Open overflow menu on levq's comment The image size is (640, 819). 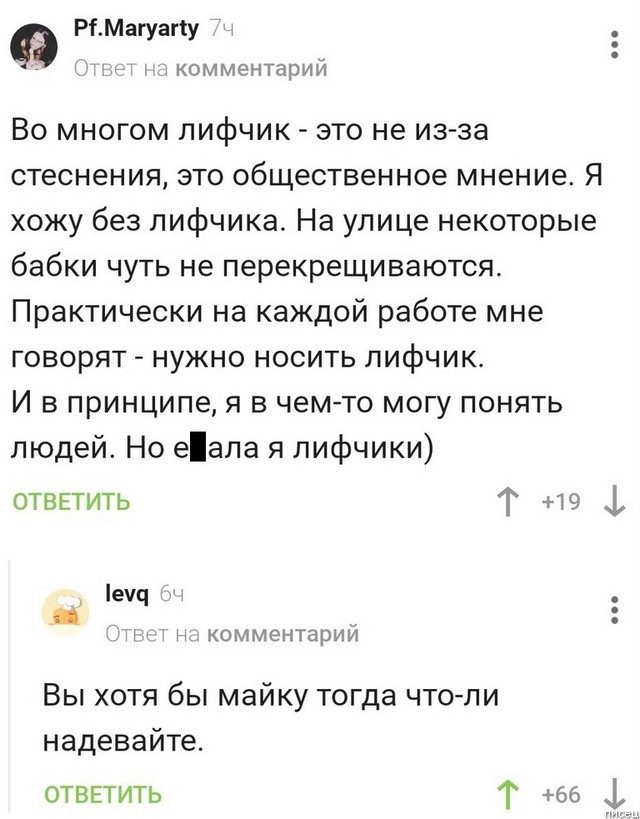coord(613,610)
